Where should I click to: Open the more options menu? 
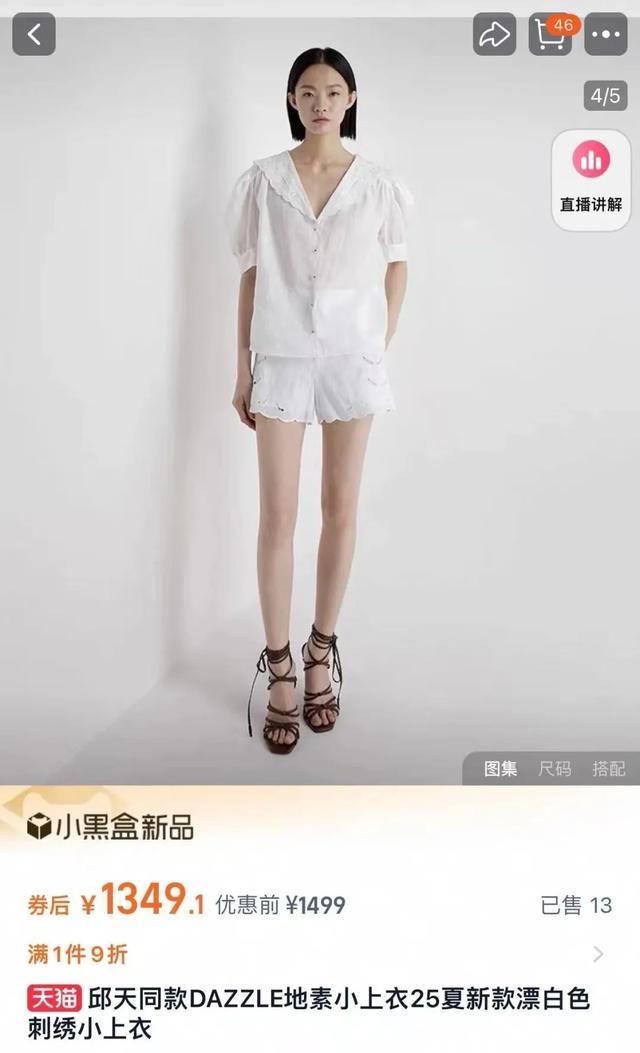(x=606, y=35)
